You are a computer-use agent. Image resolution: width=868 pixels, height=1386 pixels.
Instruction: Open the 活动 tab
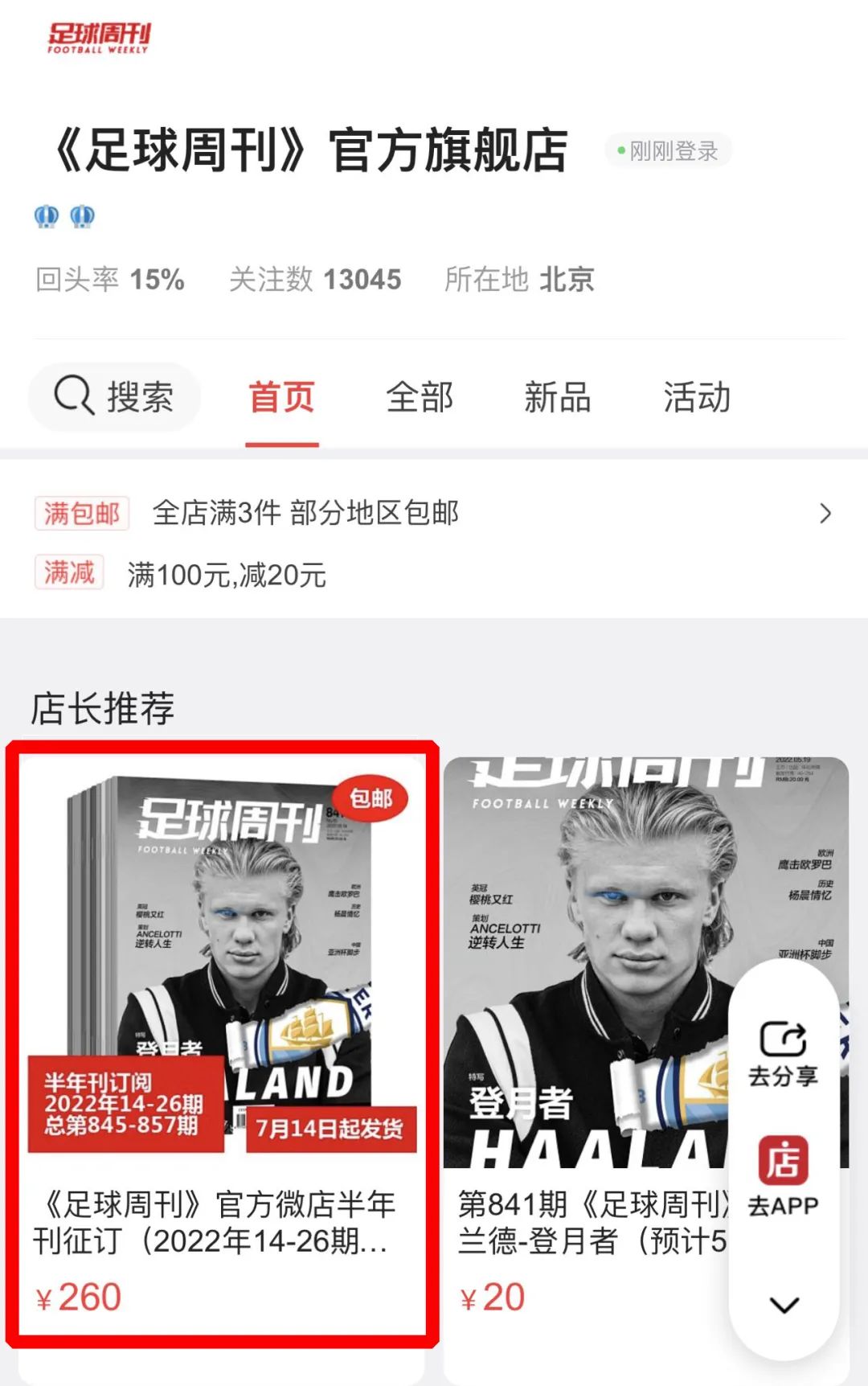click(698, 397)
